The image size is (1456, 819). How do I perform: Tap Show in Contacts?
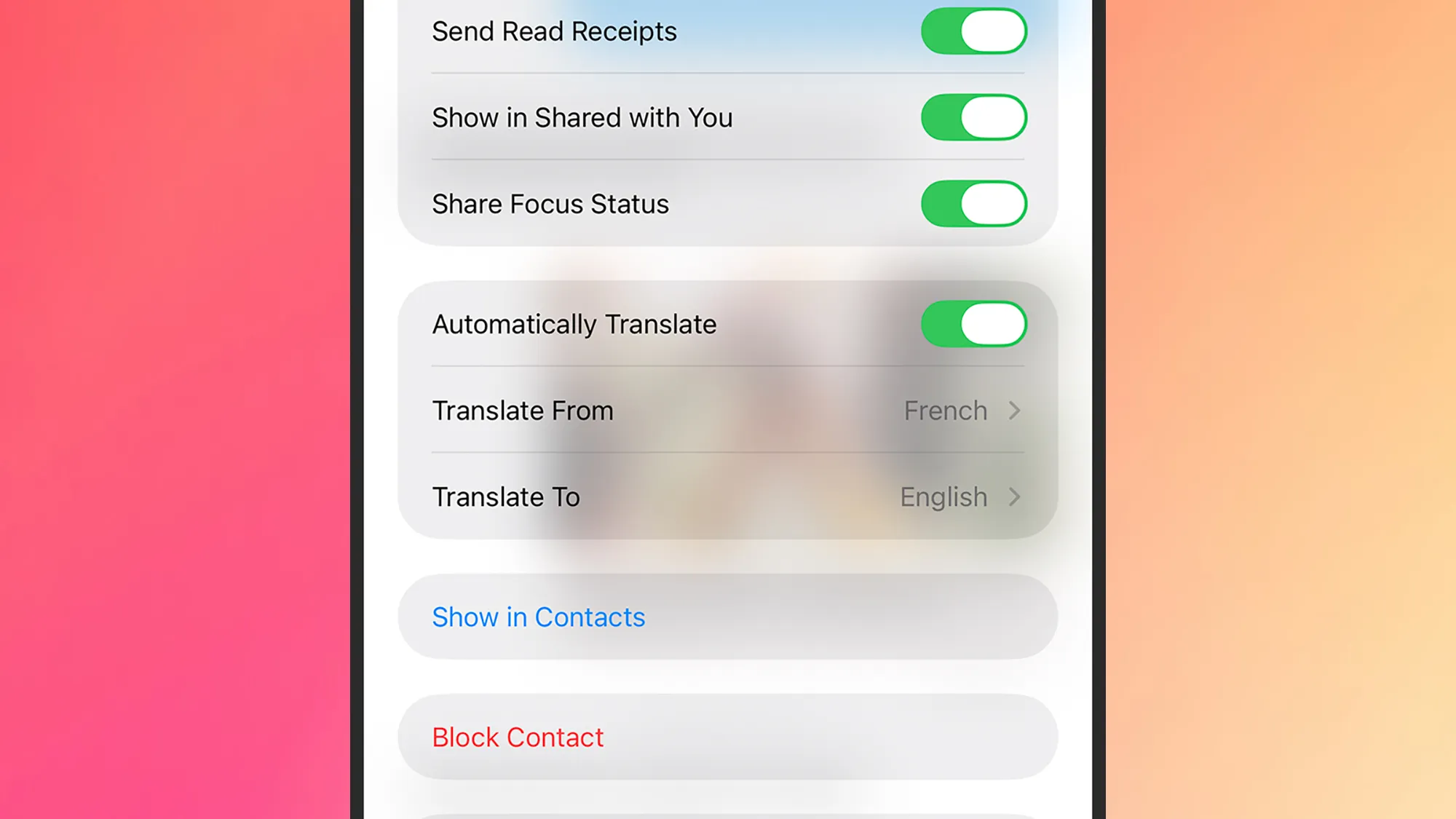click(539, 617)
